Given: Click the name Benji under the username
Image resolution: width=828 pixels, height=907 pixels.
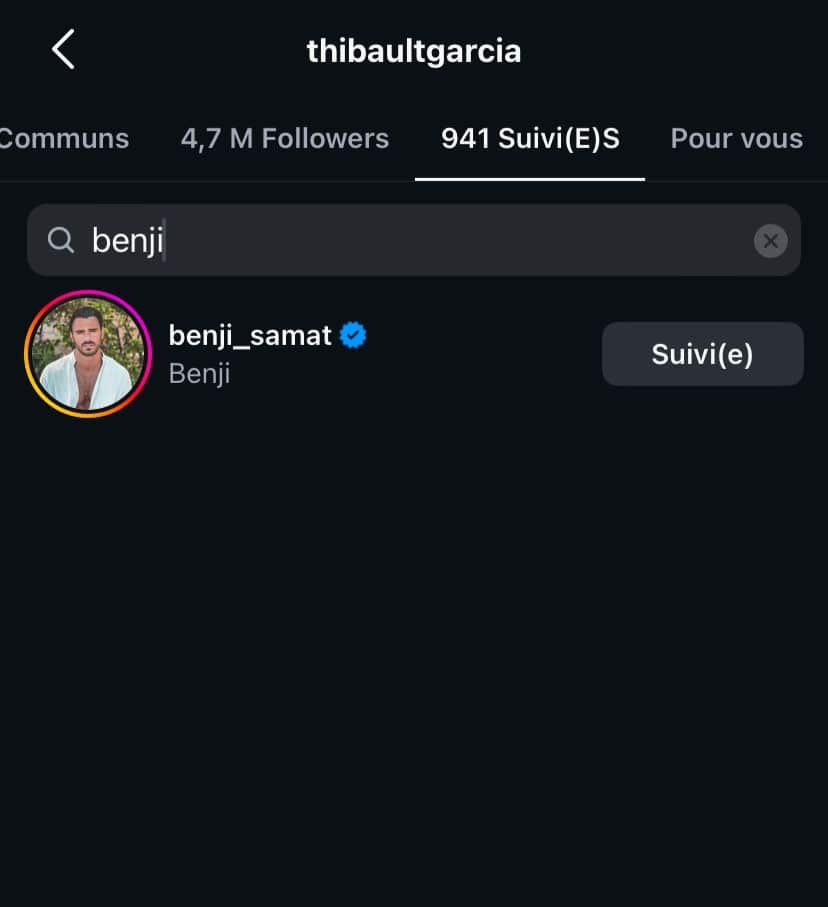Looking at the screenshot, I should coord(199,374).
